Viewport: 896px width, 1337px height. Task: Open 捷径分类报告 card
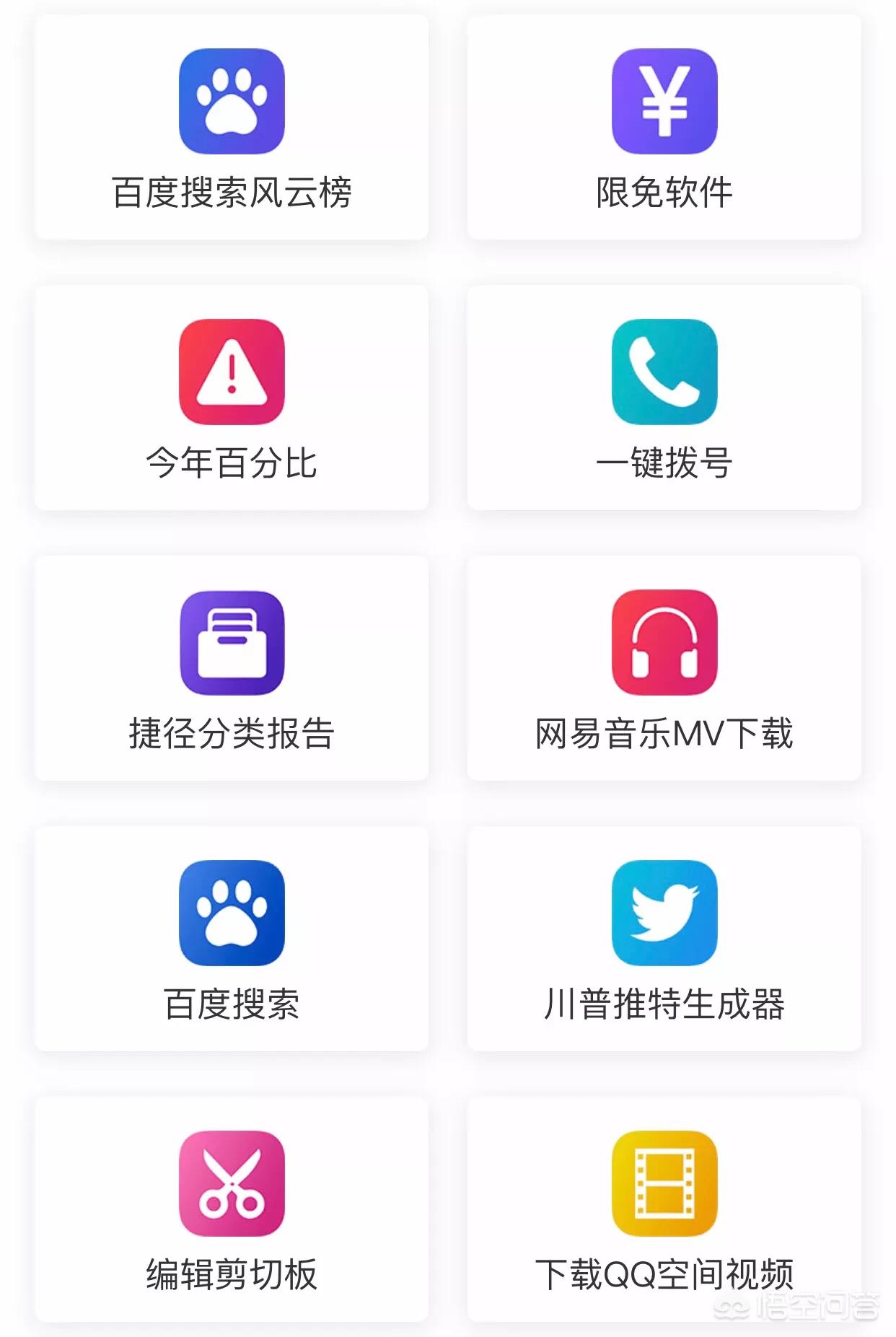coord(232,669)
